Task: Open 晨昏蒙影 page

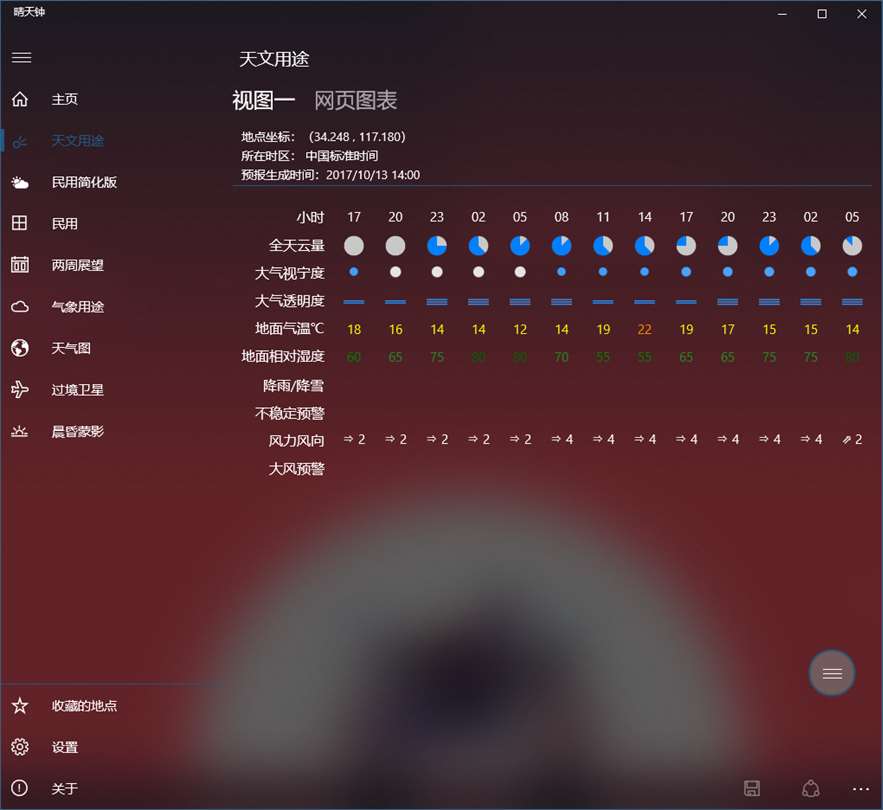Action: coord(78,432)
